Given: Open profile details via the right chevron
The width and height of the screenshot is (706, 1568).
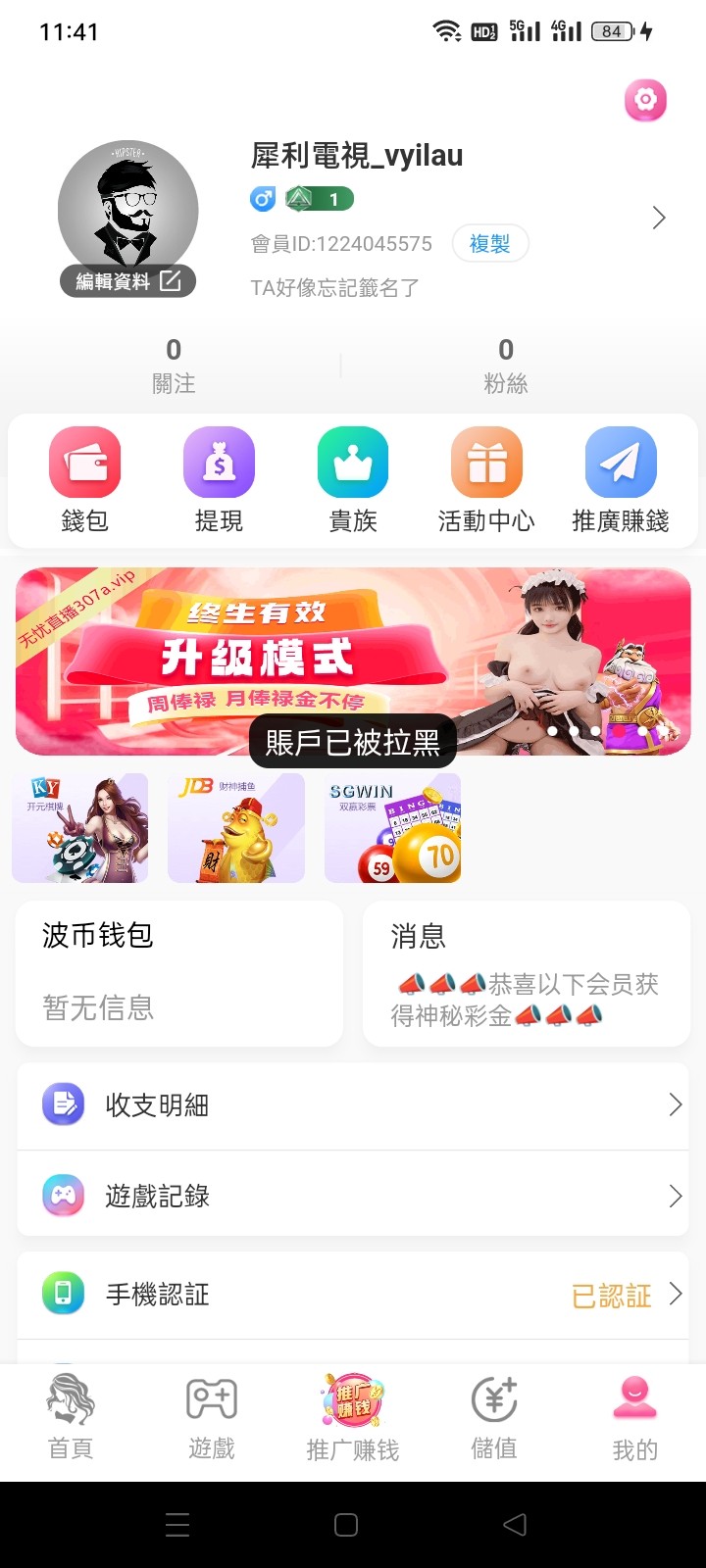Looking at the screenshot, I should 659,218.
